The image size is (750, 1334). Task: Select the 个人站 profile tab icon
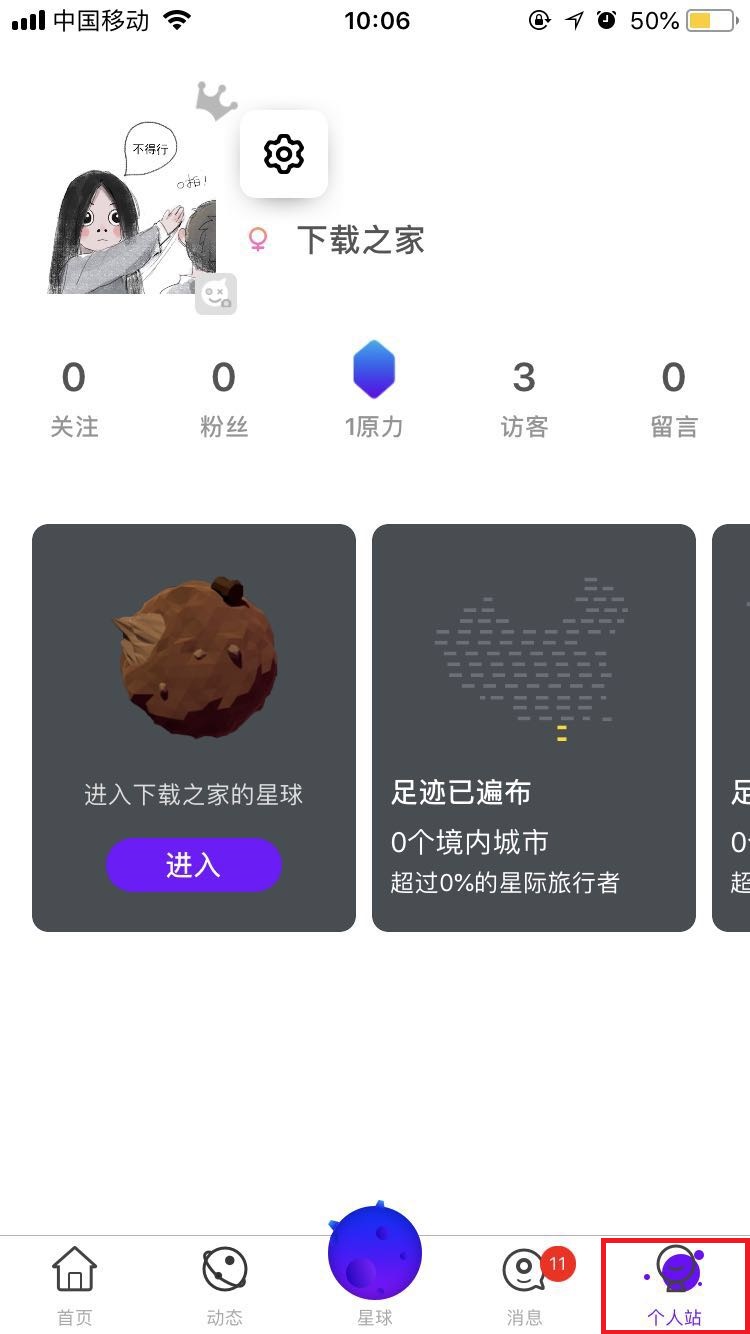673,1270
